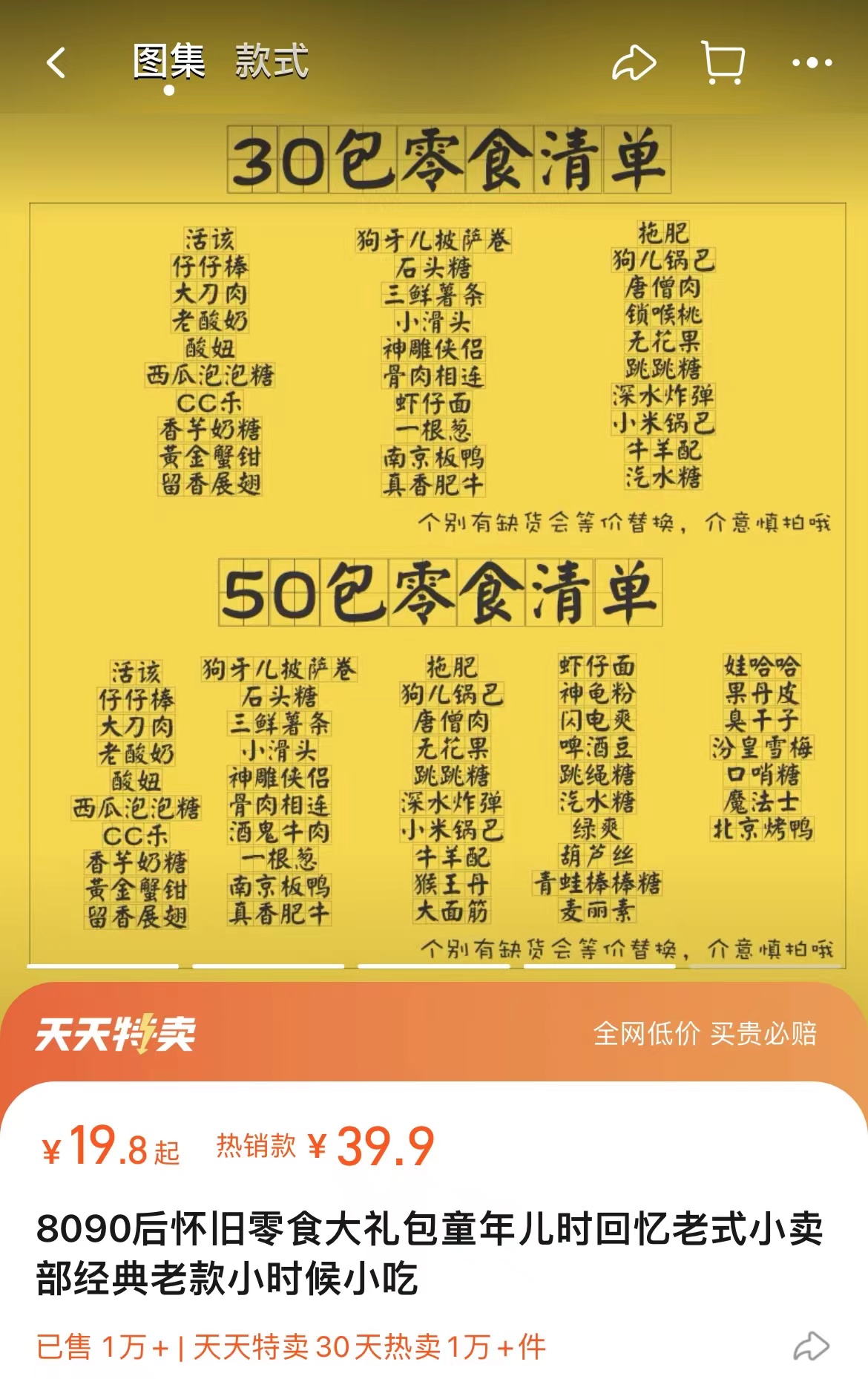Open the 天天特卖 promotion banner

click(x=434, y=1033)
